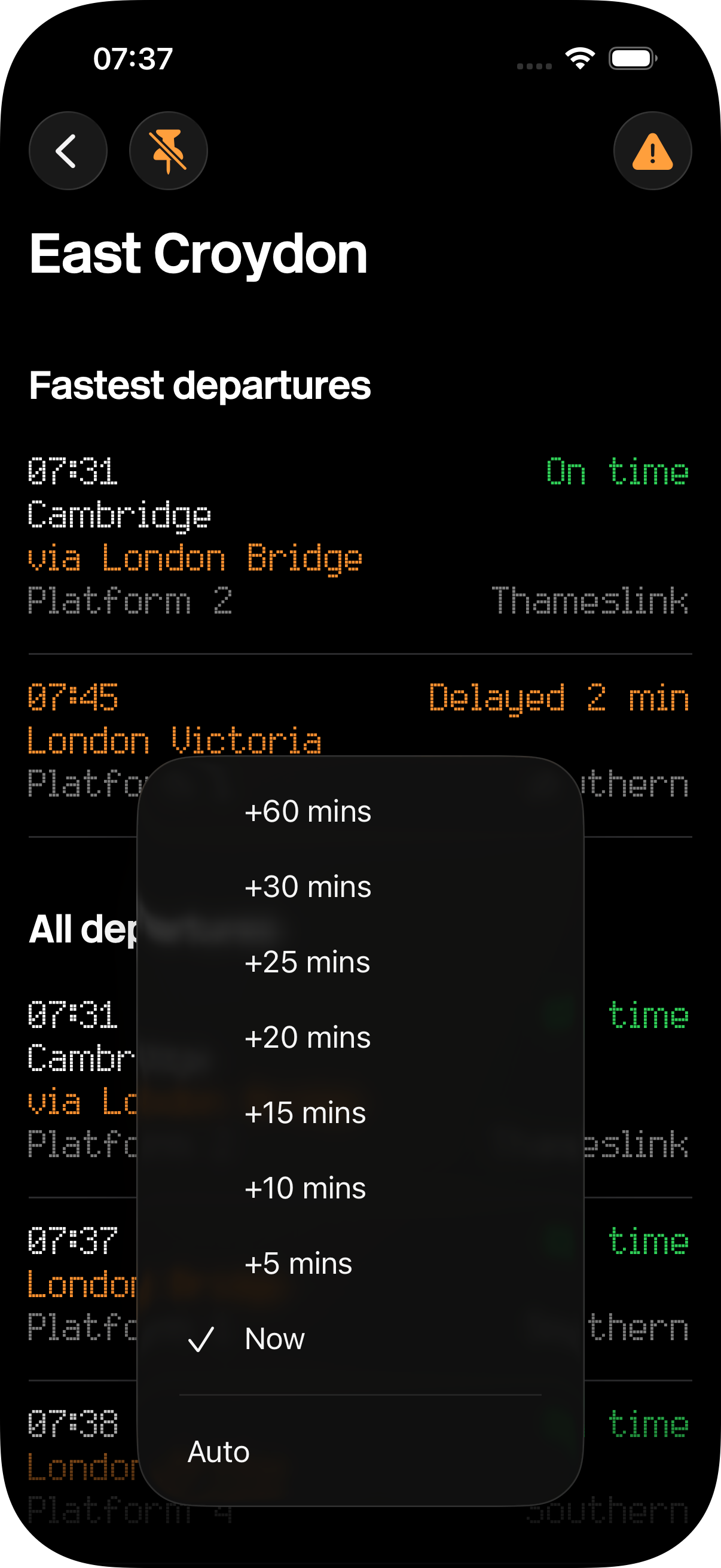The height and width of the screenshot is (1568, 721).
Task: Tap the +5 mins option
Action: 298,1264
